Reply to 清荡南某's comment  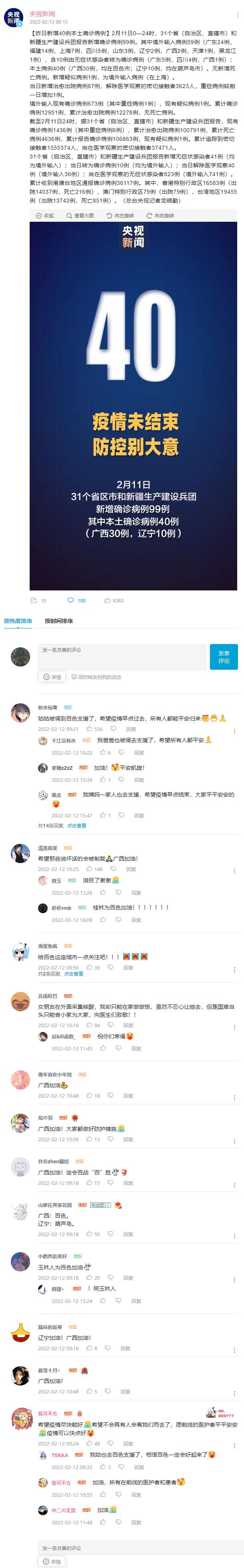click(x=131, y=869)
